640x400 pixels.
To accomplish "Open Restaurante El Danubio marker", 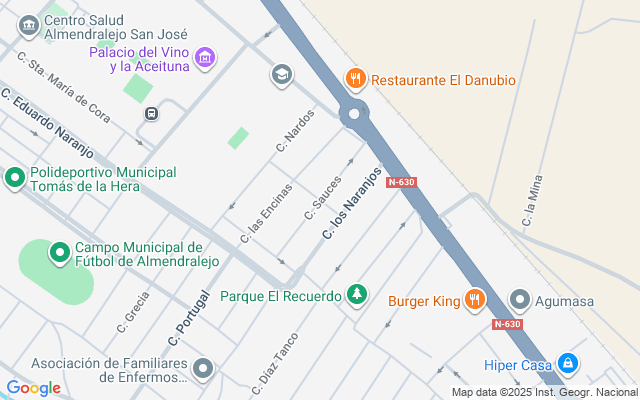I will click(353, 77).
